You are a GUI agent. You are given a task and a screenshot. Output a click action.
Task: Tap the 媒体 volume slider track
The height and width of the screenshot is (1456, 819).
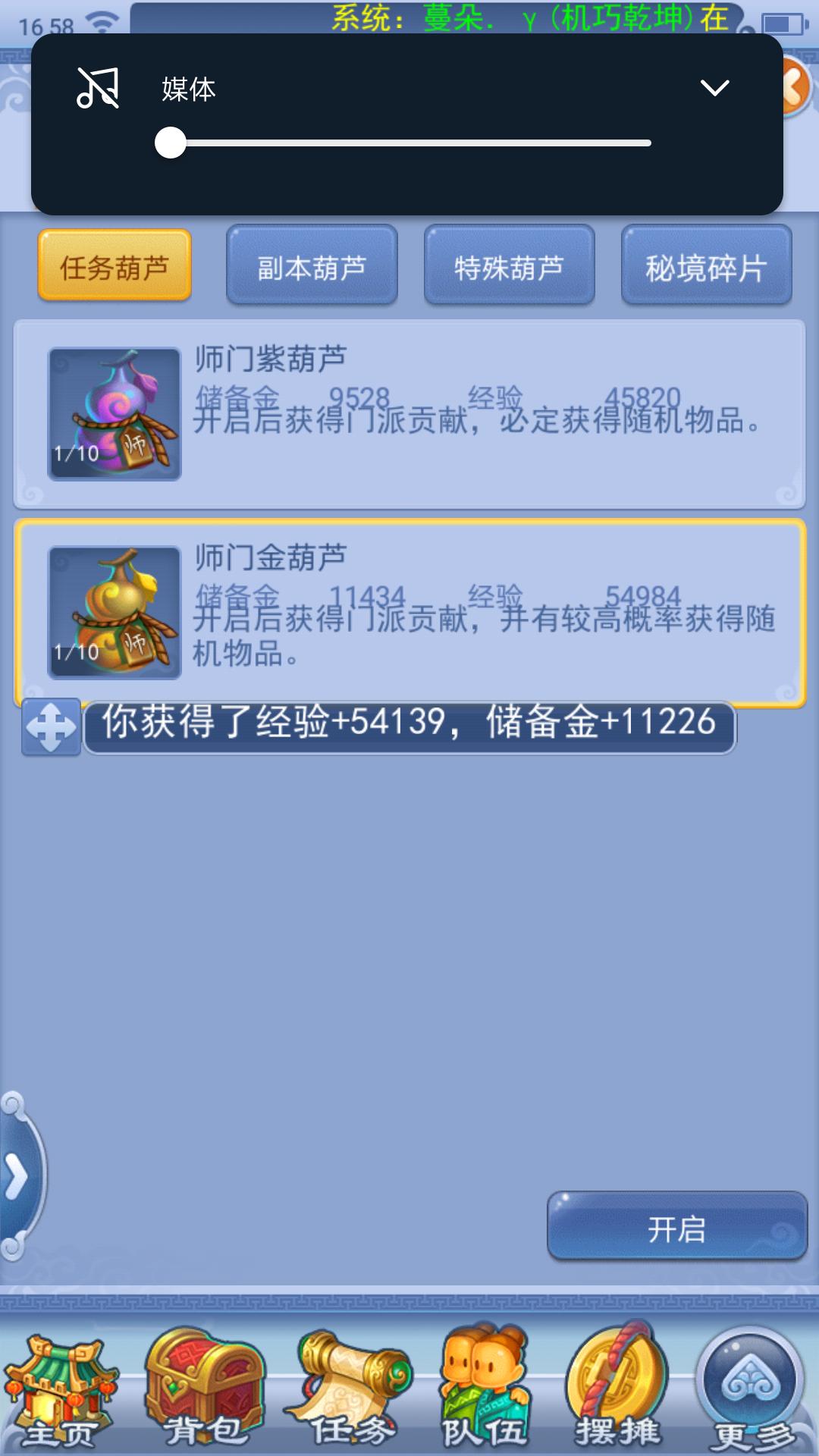click(409, 143)
